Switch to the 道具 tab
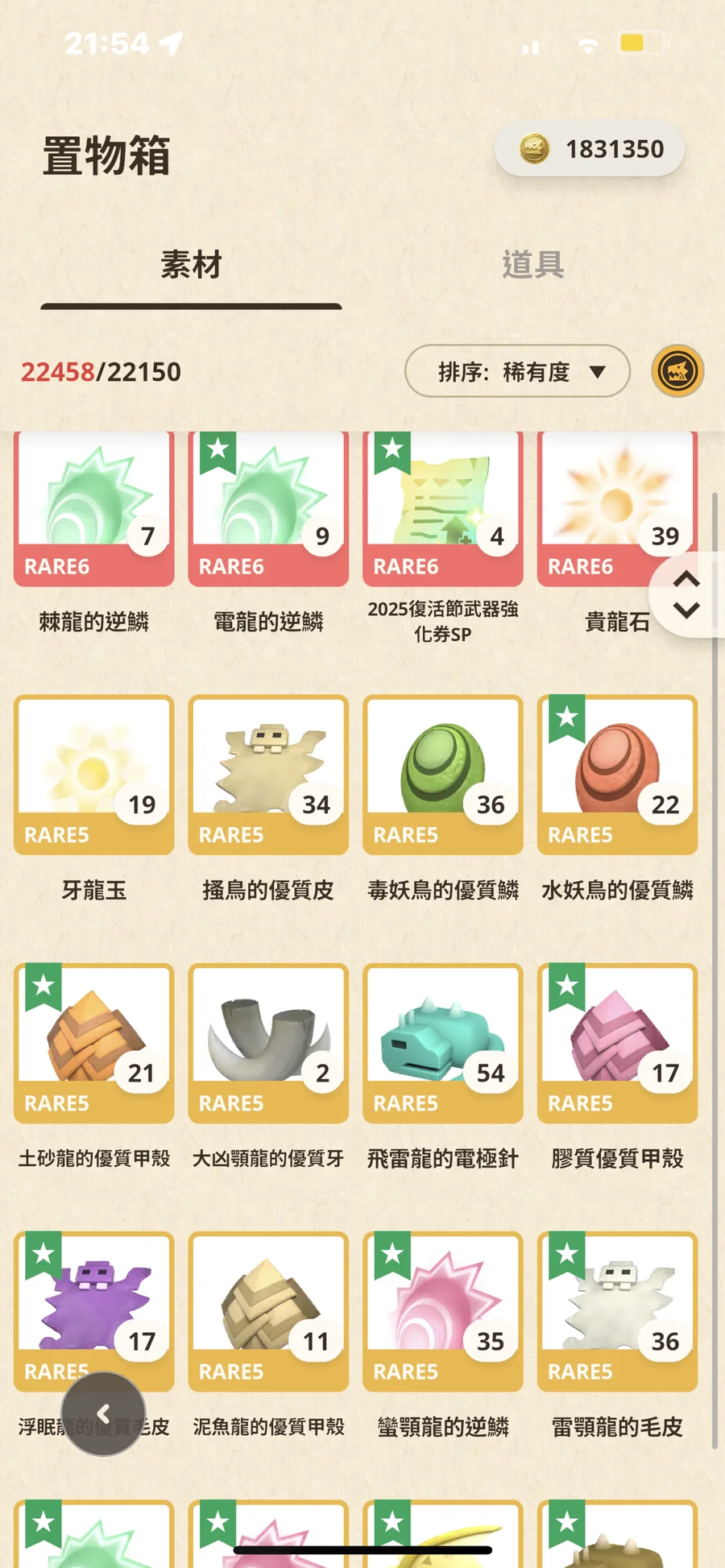 pyautogui.click(x=532, y=264)
